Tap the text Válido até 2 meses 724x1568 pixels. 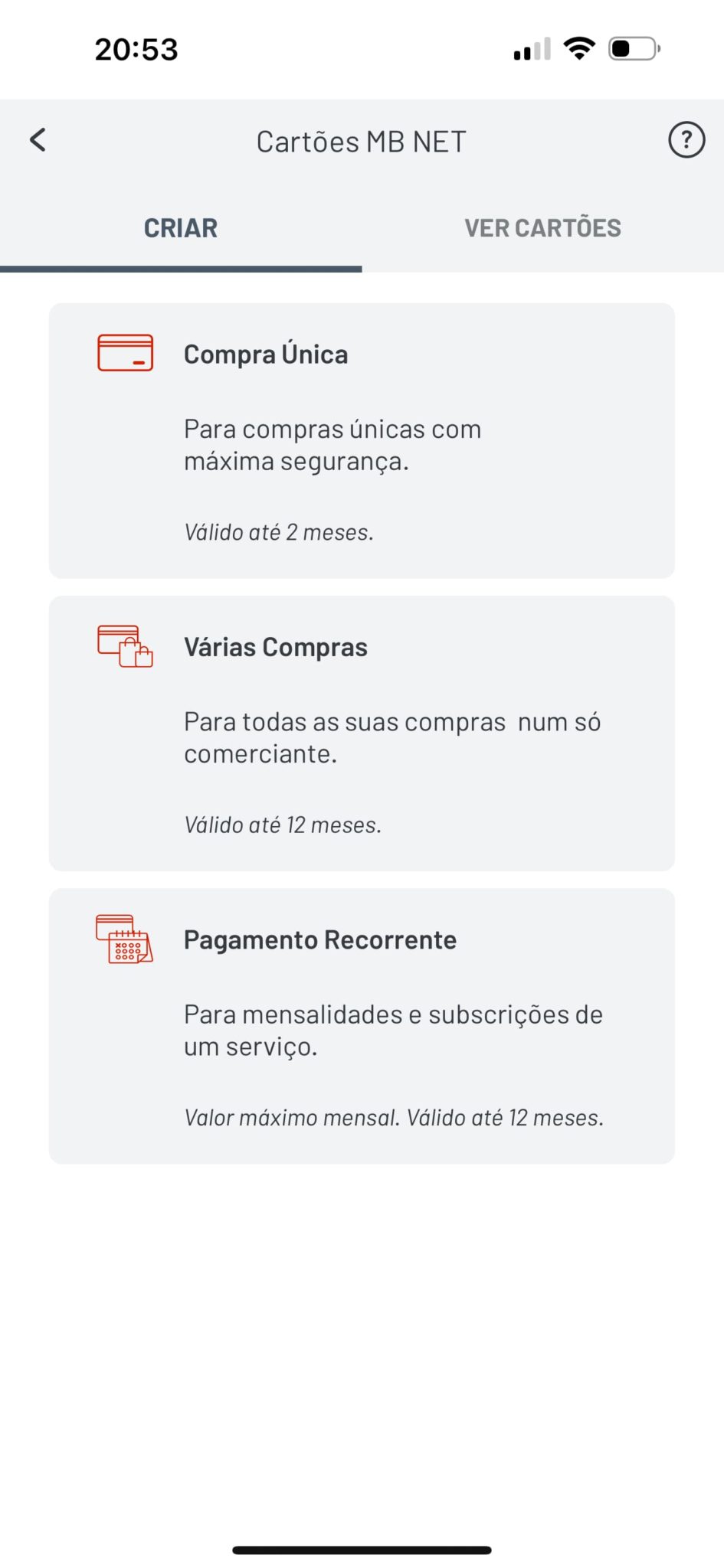[279, 531]
